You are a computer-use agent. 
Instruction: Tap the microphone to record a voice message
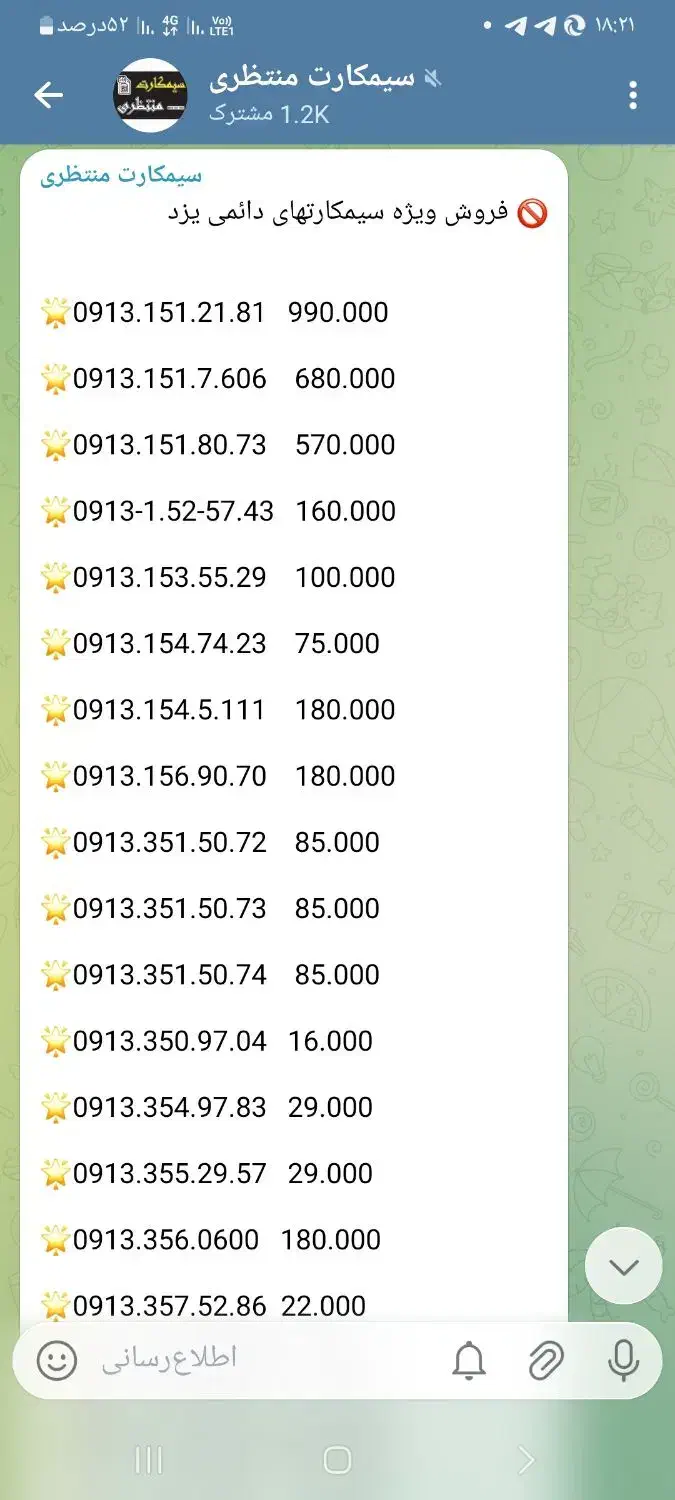[x=623, y=1361]
